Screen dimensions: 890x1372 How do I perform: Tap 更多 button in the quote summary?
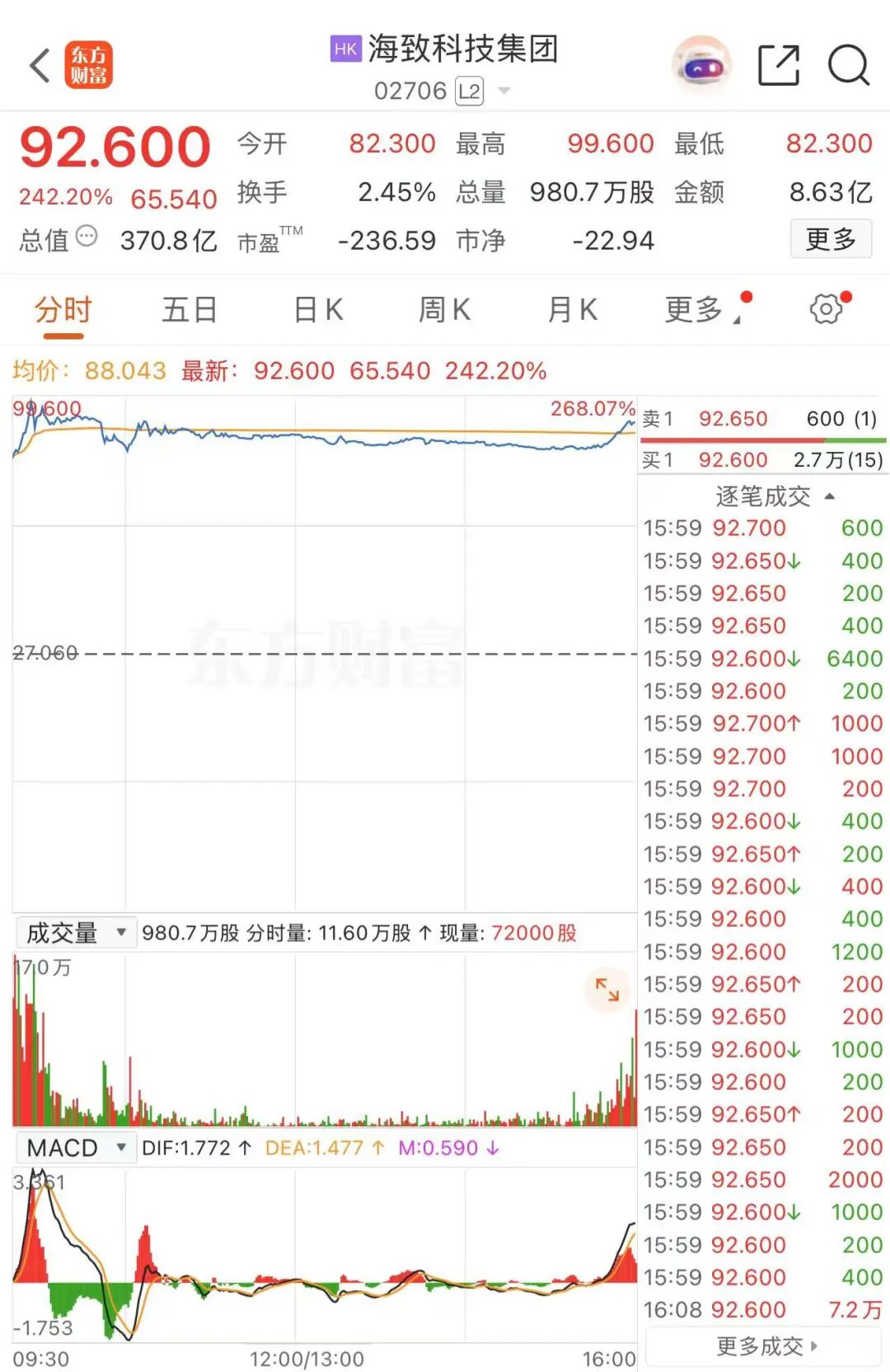pos(830,239)
